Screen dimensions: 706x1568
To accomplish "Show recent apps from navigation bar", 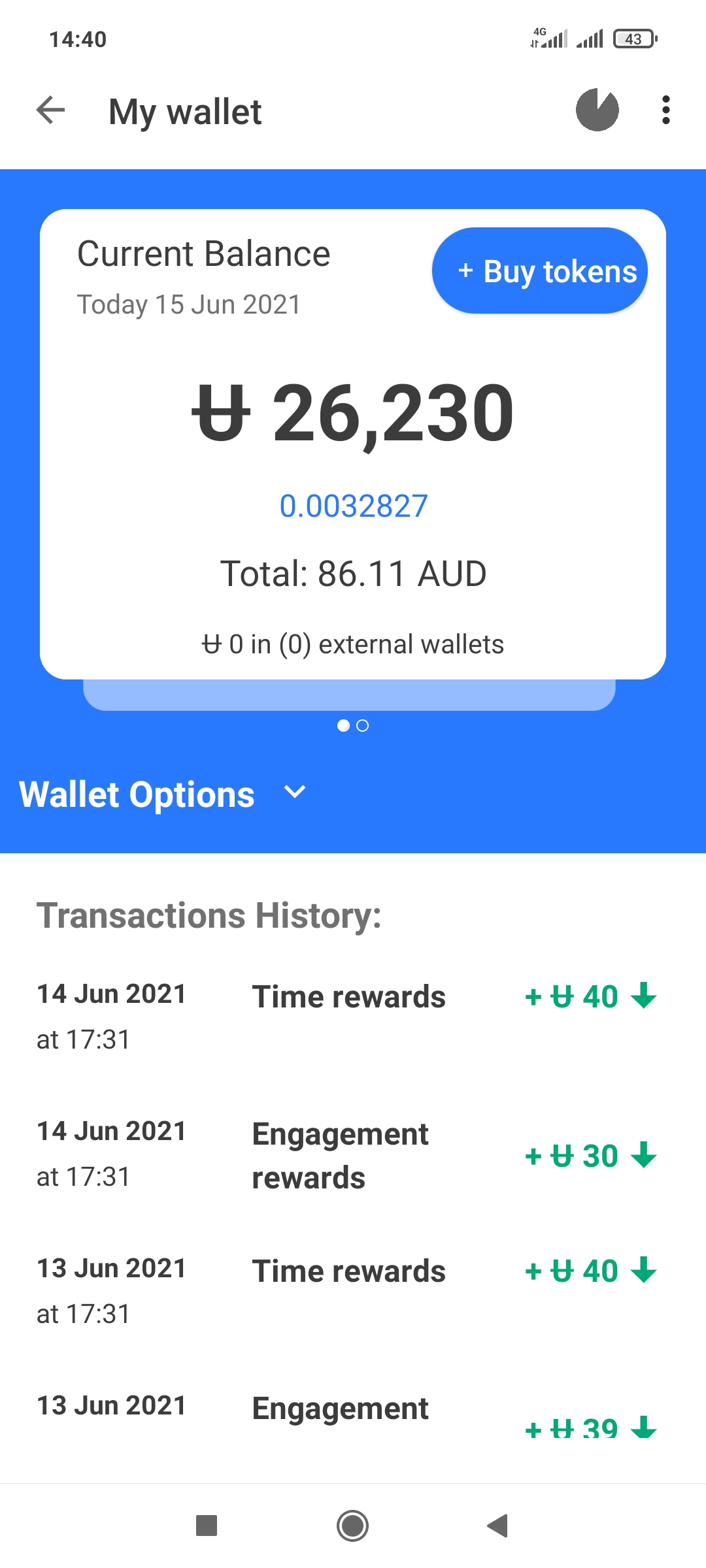I will coord(207,1526).
